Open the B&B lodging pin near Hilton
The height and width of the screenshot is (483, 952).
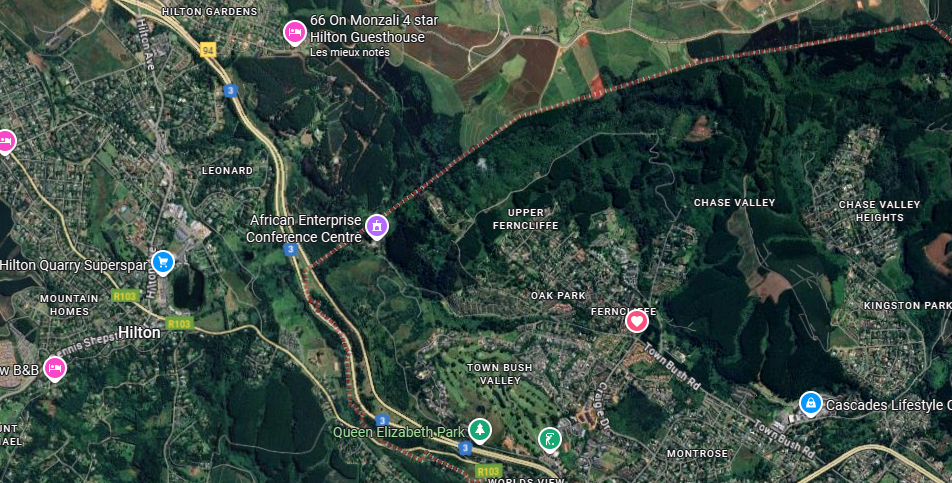click(x=55, y=368)
